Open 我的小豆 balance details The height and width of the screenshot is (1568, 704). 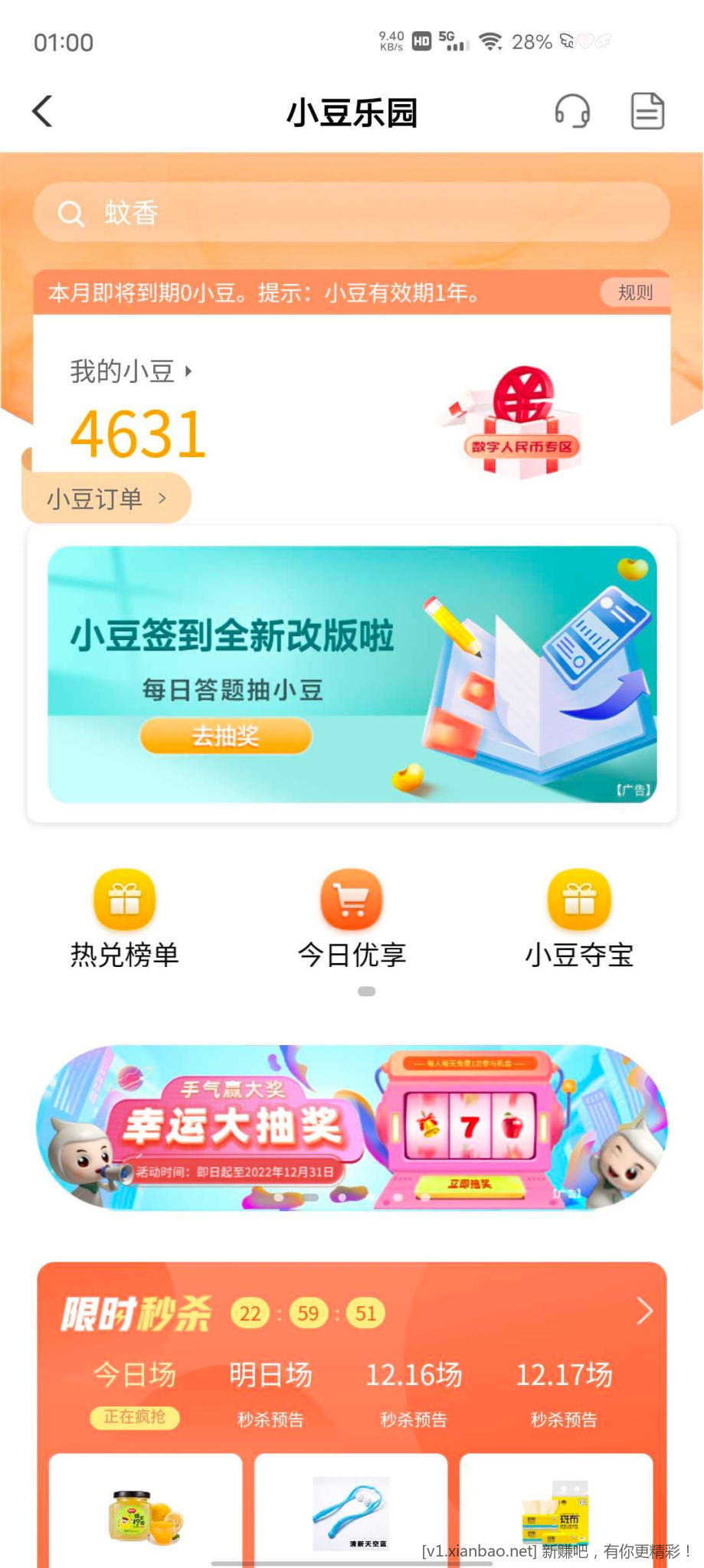point(130,371)
